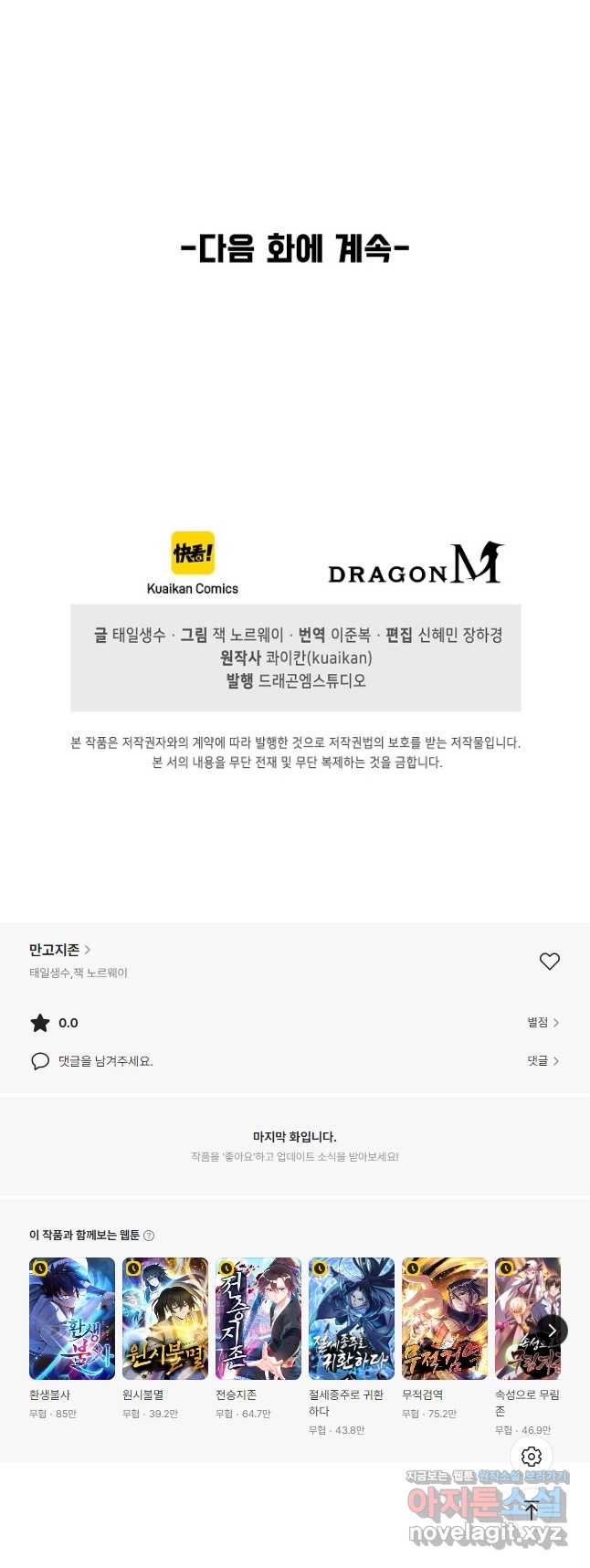Show next recommended webtoons with arrow

click(x=552, y=1331)
